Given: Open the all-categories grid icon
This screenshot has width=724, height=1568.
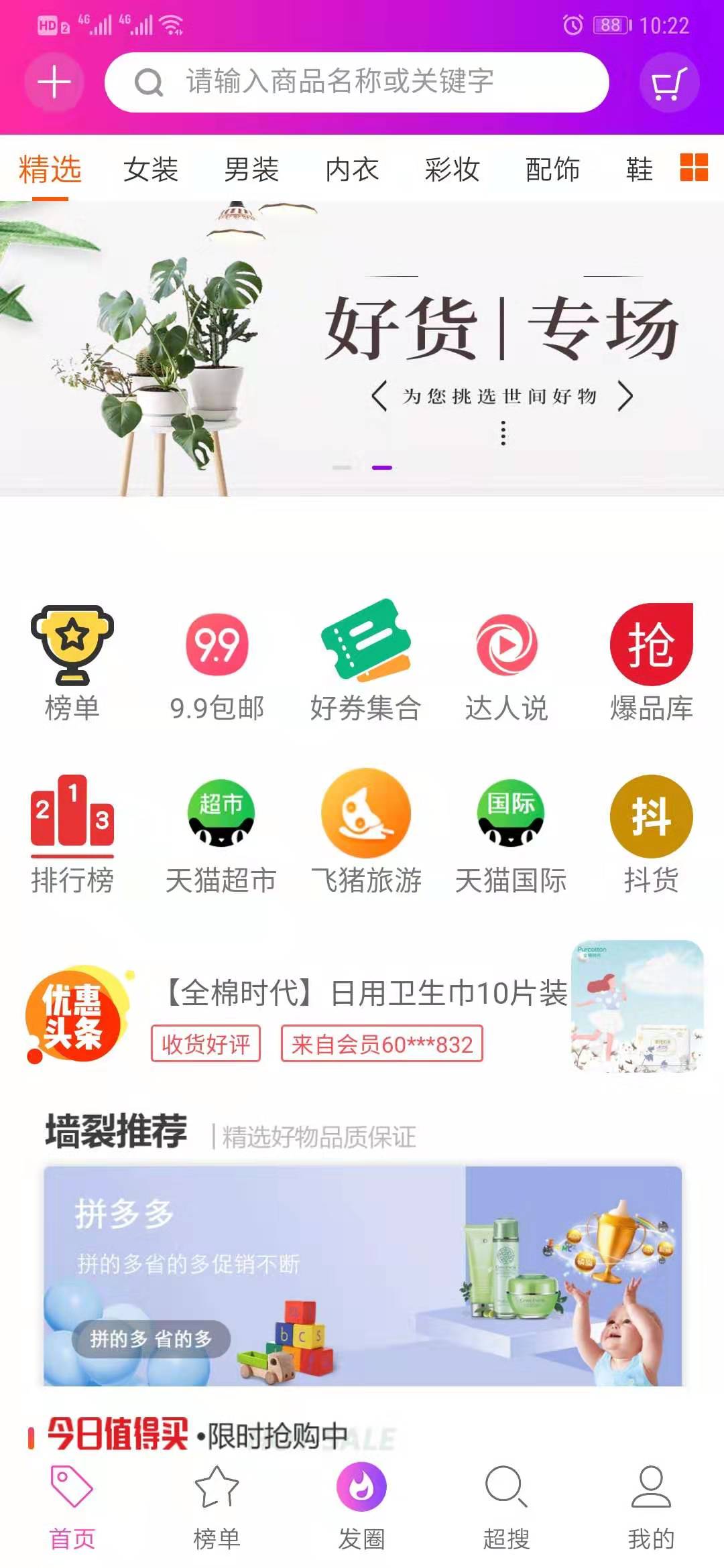Looking at the screenshot, I should [x=694, y=167].
